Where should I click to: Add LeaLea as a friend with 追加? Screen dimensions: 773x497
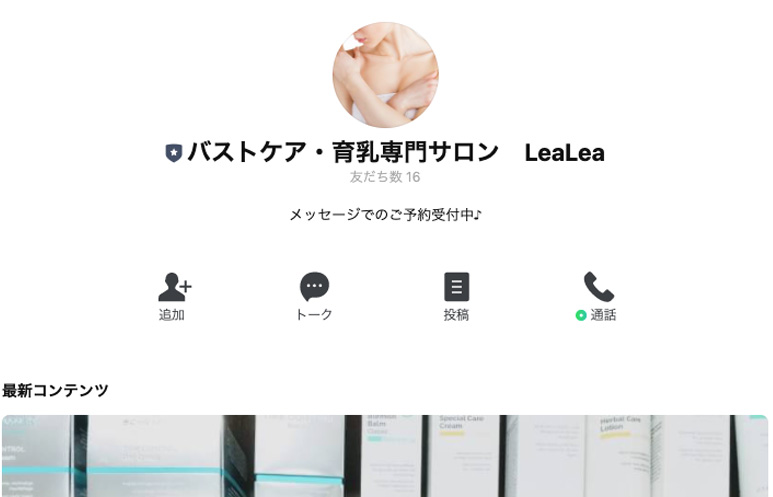tap(173, 296)
